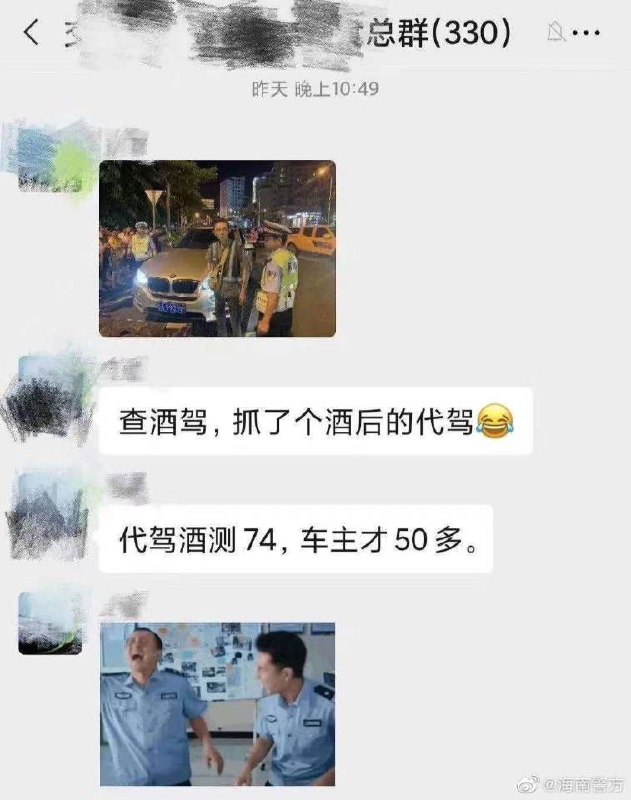631x800 pixels.
Task: Open the traffic police photo message
Action: [x=217, y=248]
